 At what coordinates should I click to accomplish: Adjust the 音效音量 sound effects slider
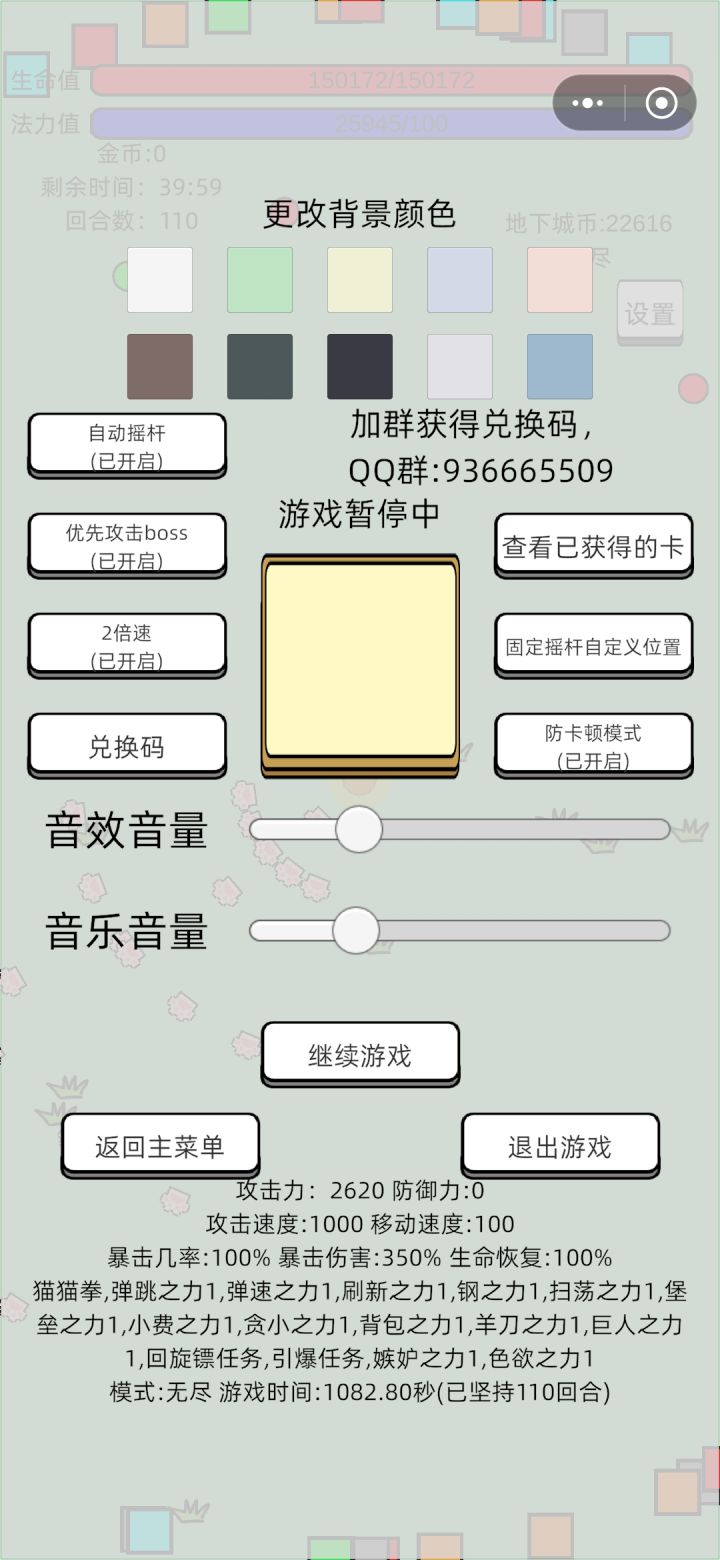click(x=358, y=829)
